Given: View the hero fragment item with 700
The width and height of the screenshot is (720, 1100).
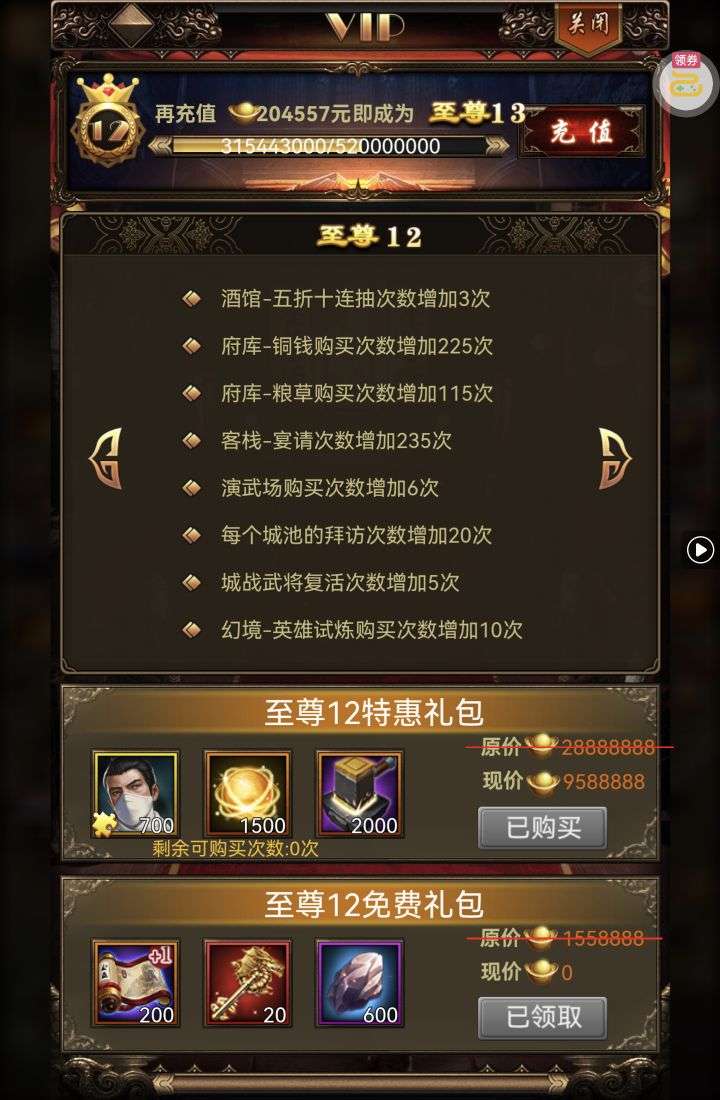Looking at the screenshot, I should coord(136,794).
